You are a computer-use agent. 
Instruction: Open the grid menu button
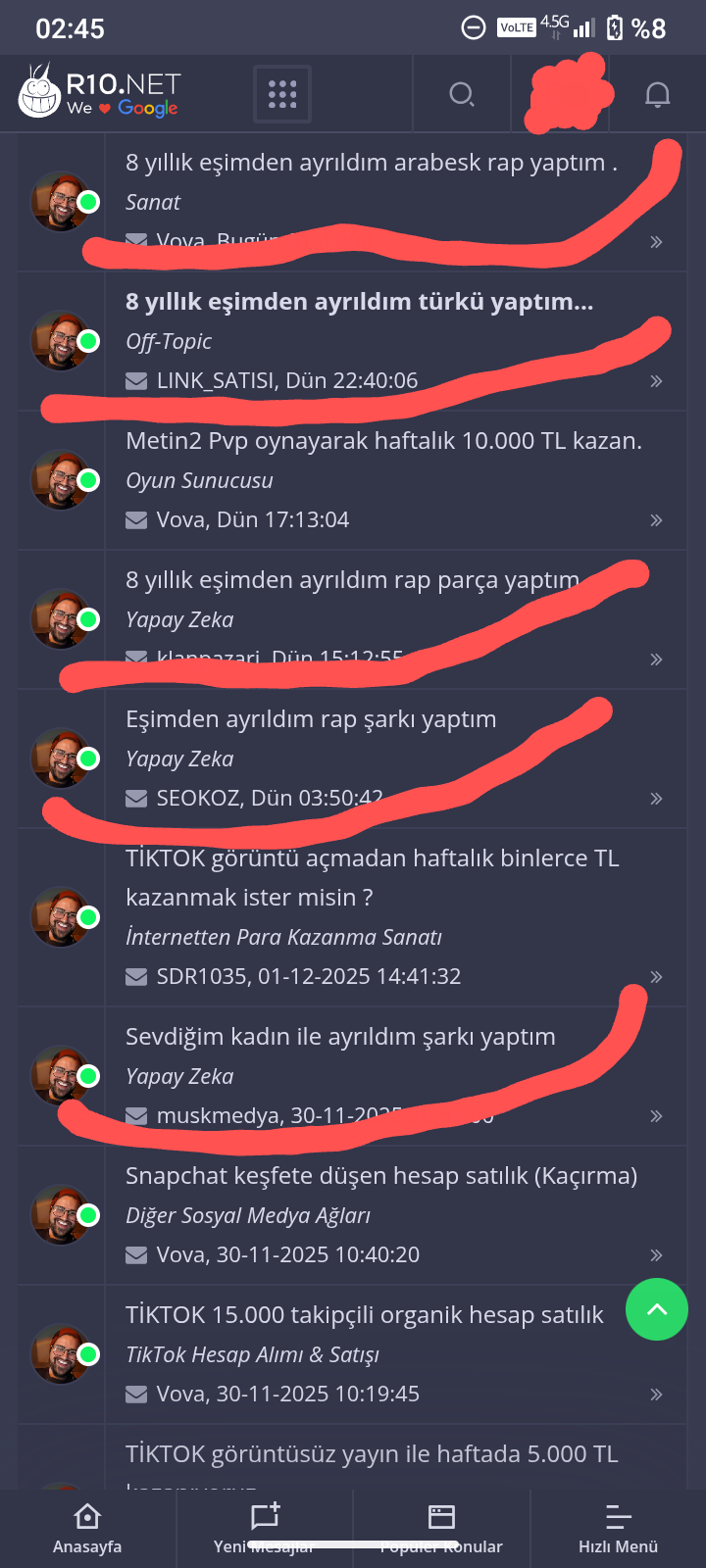282,94
